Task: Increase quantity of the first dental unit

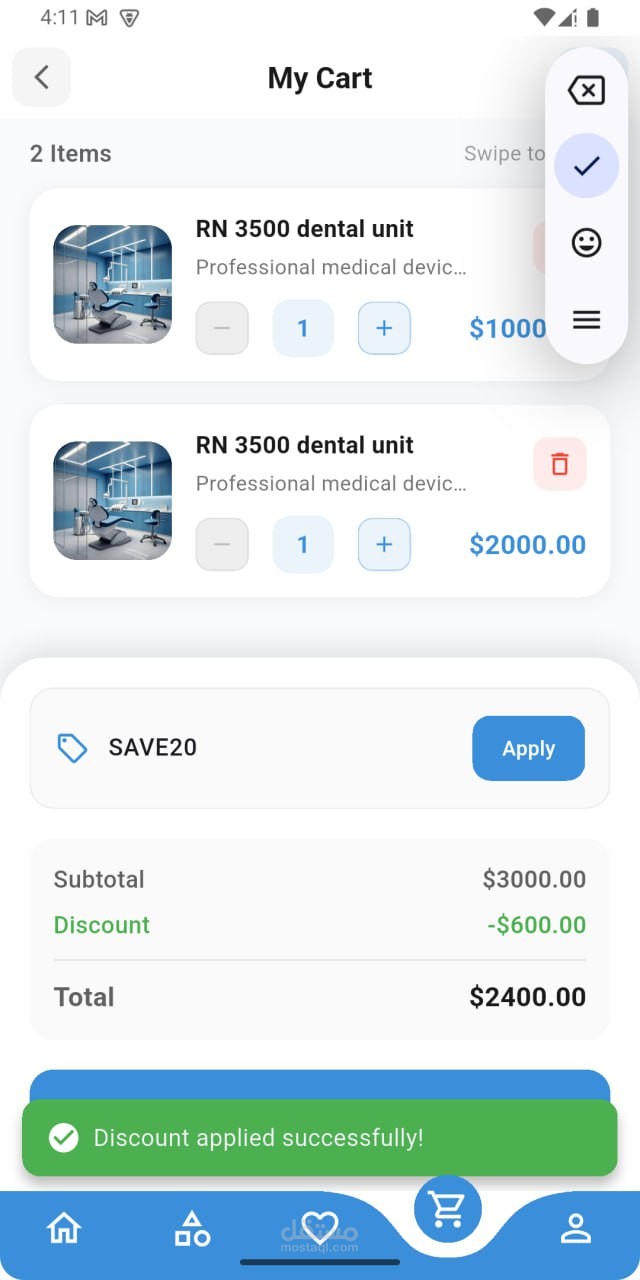Action: (x=384, y=328)
